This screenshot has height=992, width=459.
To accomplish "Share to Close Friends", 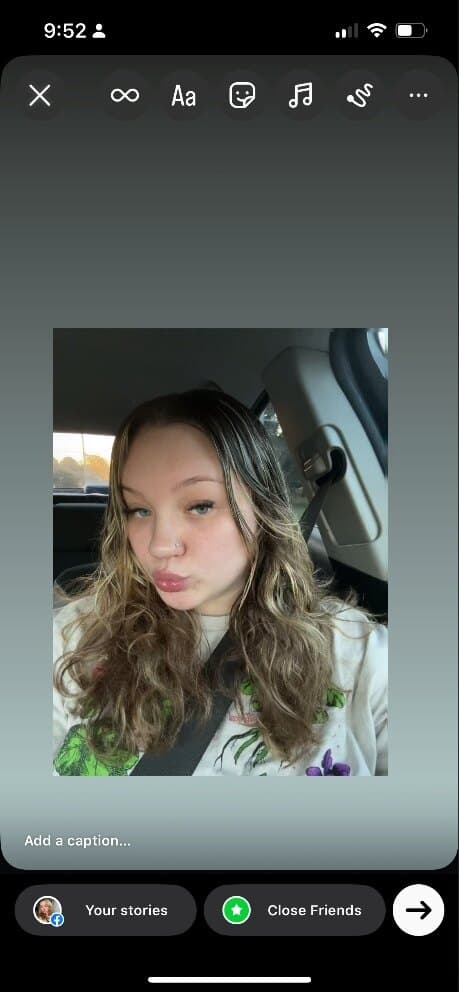I will coord(294,910).
